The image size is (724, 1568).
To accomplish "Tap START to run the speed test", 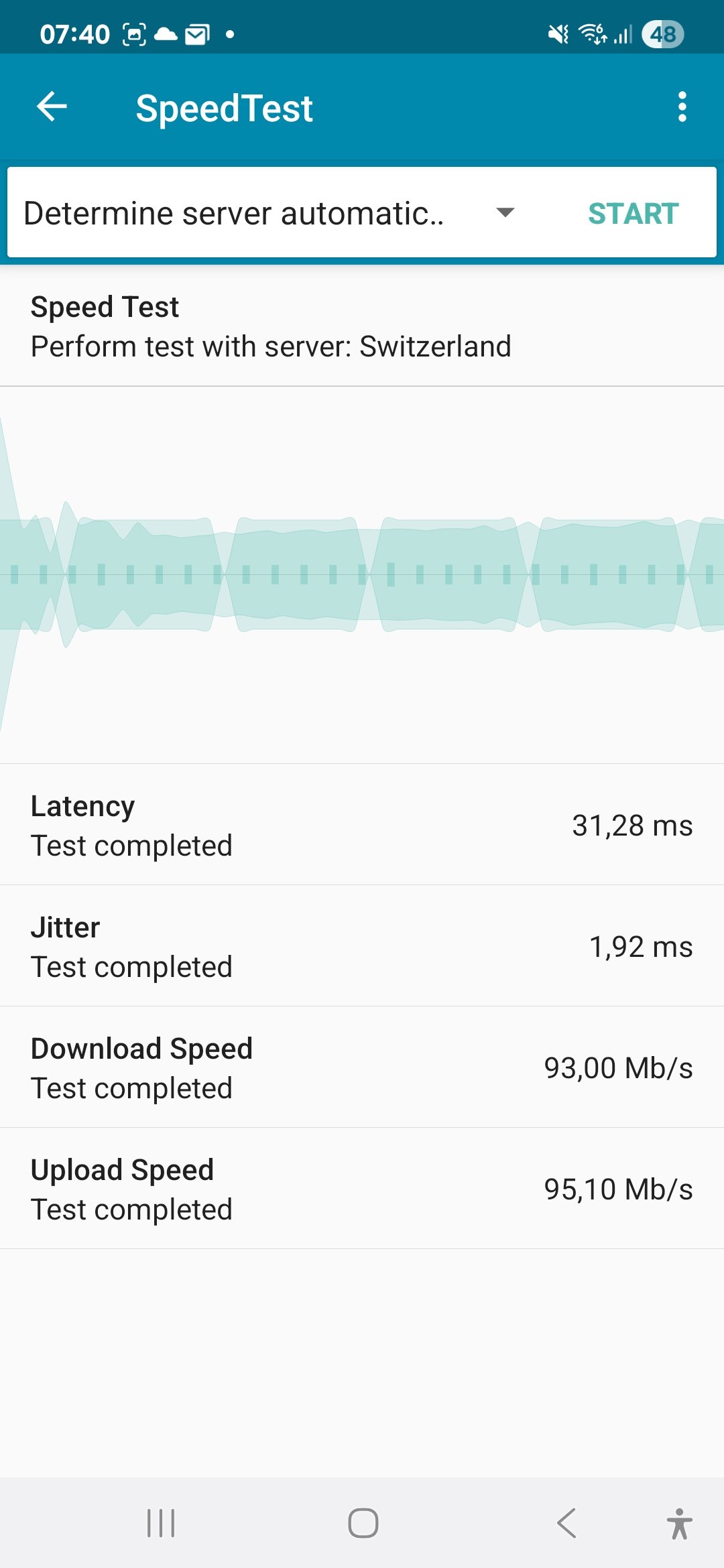I will click(633, 214).
